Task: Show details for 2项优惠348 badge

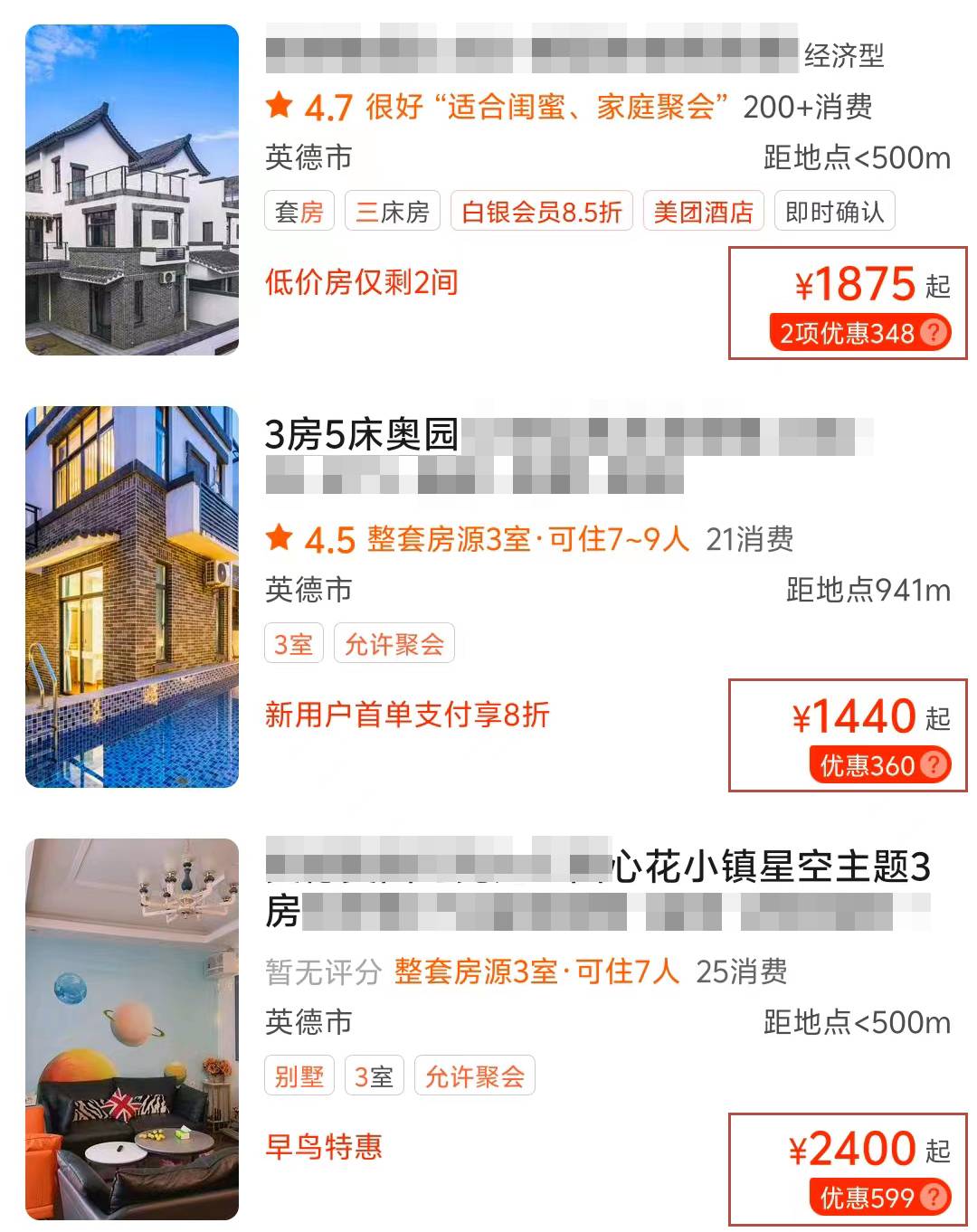Action: pos(934,333)
